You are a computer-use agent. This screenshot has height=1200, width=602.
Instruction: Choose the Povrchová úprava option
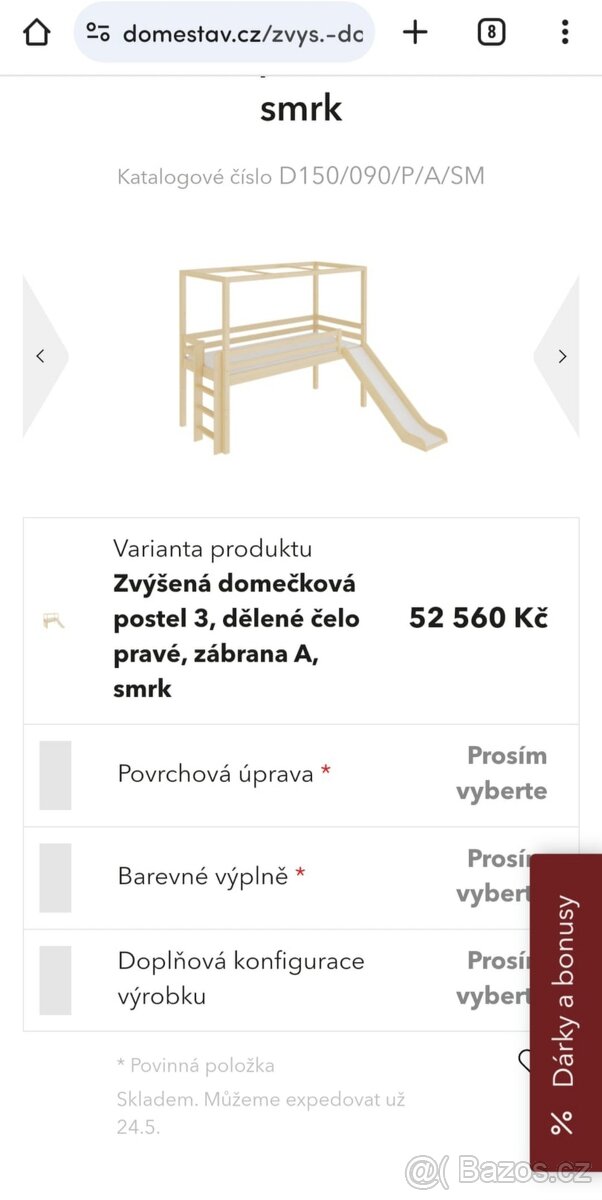[300, 774]
